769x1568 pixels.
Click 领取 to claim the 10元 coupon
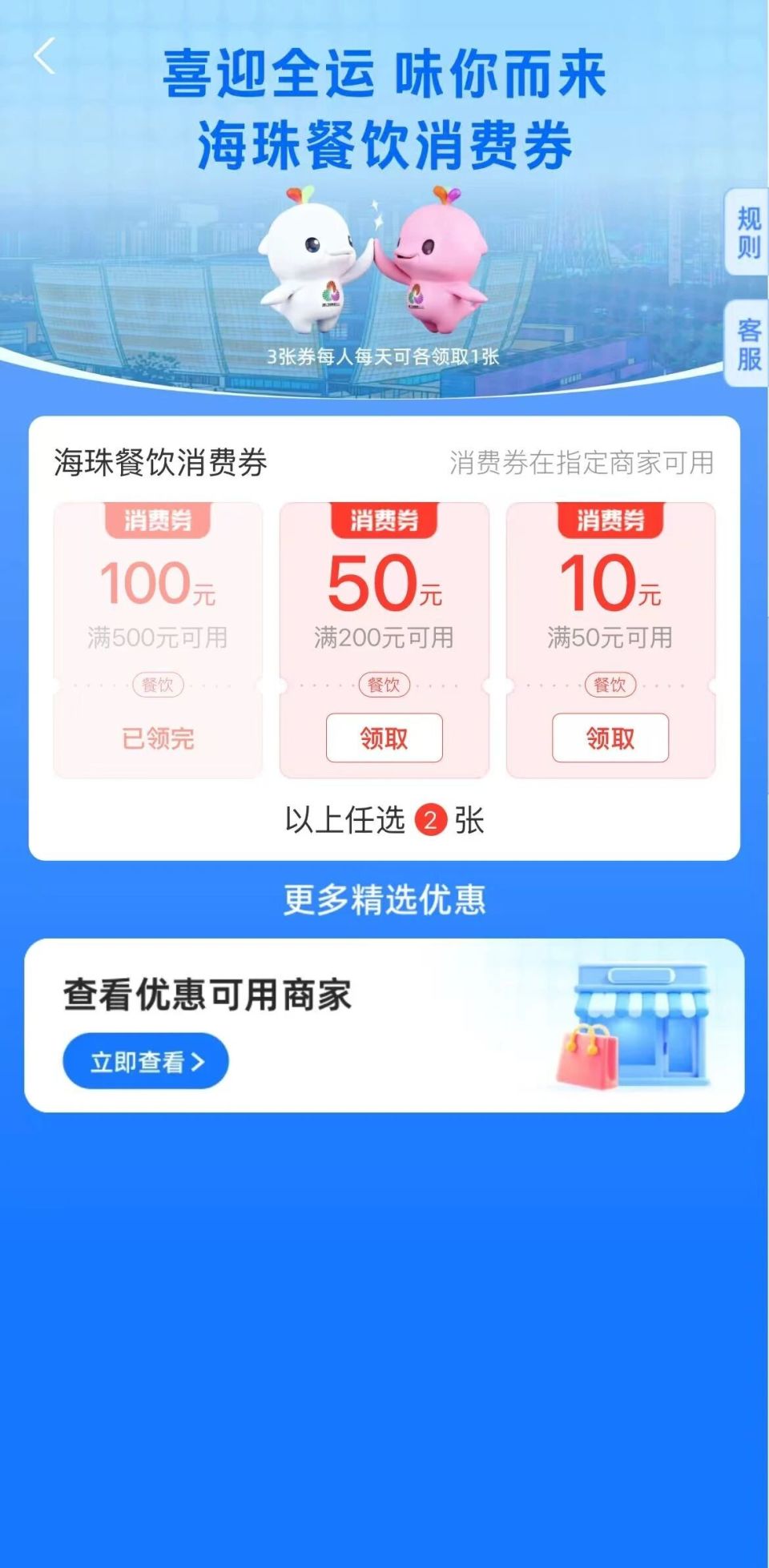[x=611, y=738]
